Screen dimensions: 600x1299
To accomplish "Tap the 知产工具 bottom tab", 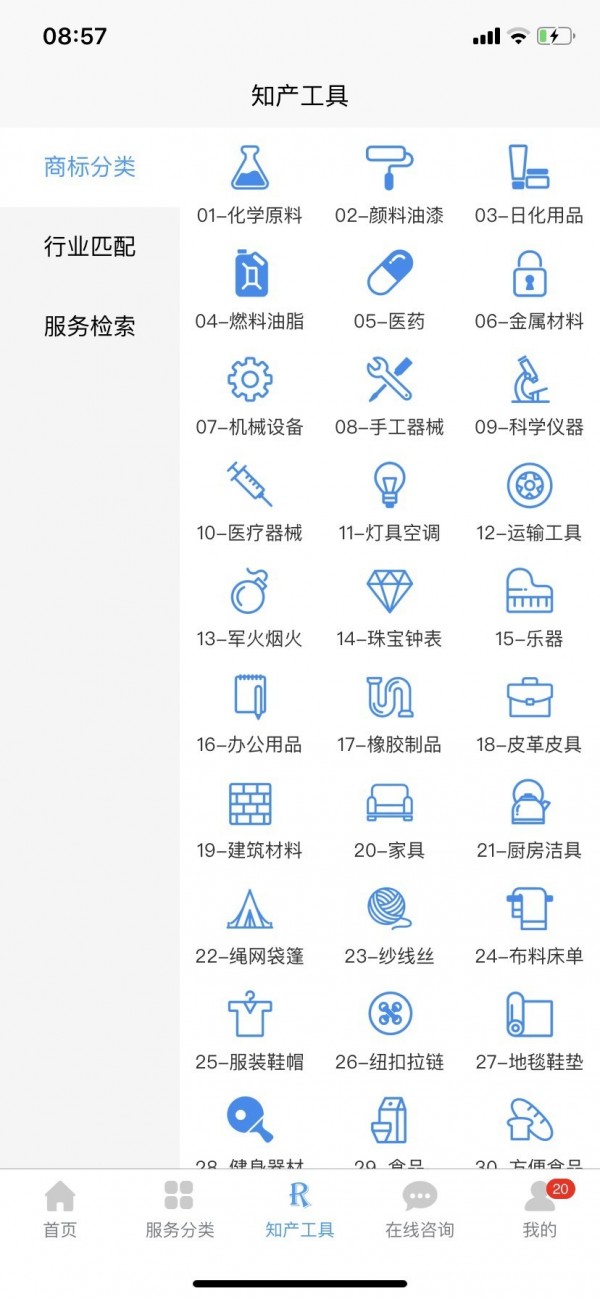I will 300,1209.
